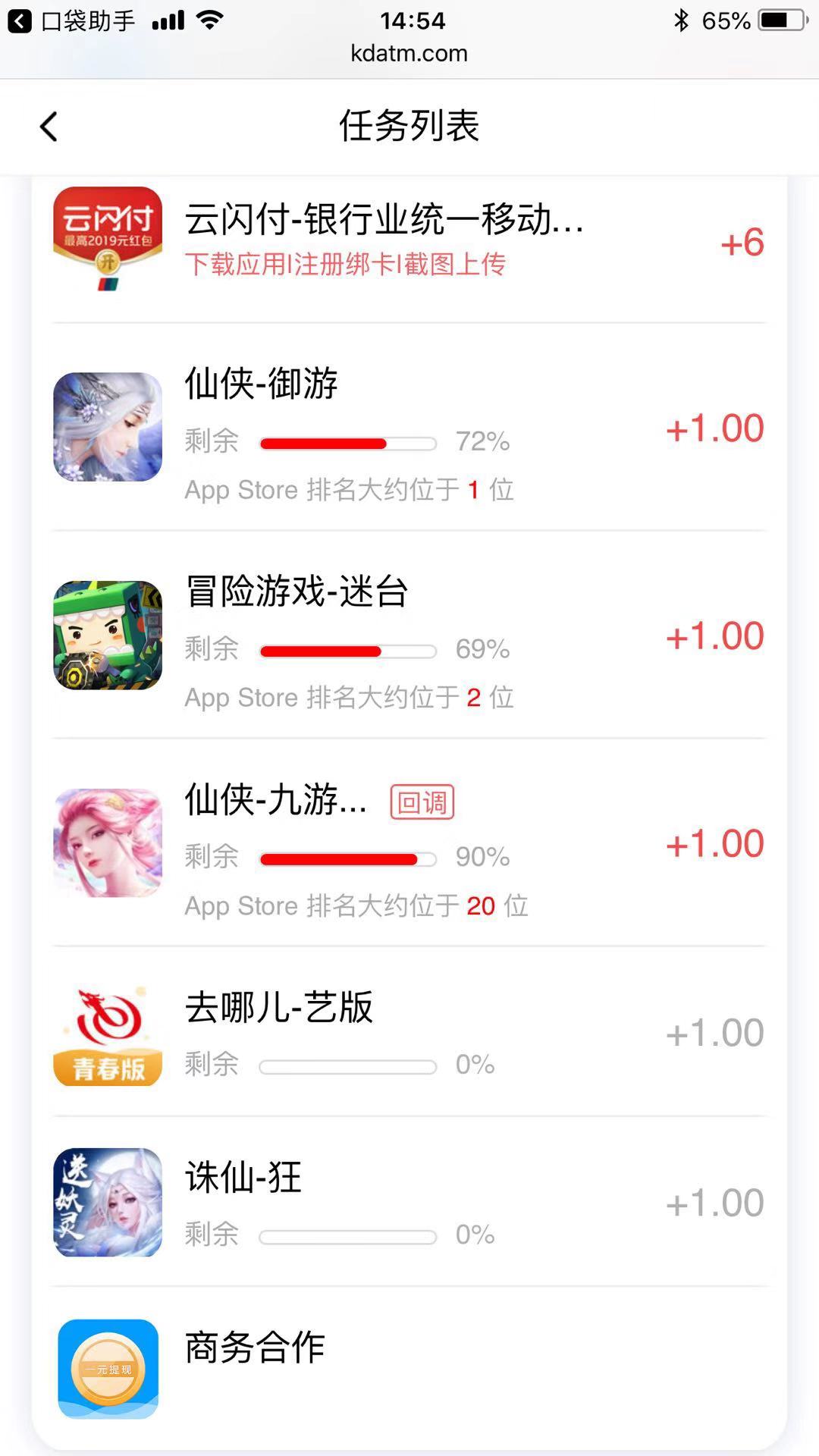Viewport: 819px width, 1456px height.
Task: Tap the 仙侠-御游 game icon
Action: click(x=108, y=428)
